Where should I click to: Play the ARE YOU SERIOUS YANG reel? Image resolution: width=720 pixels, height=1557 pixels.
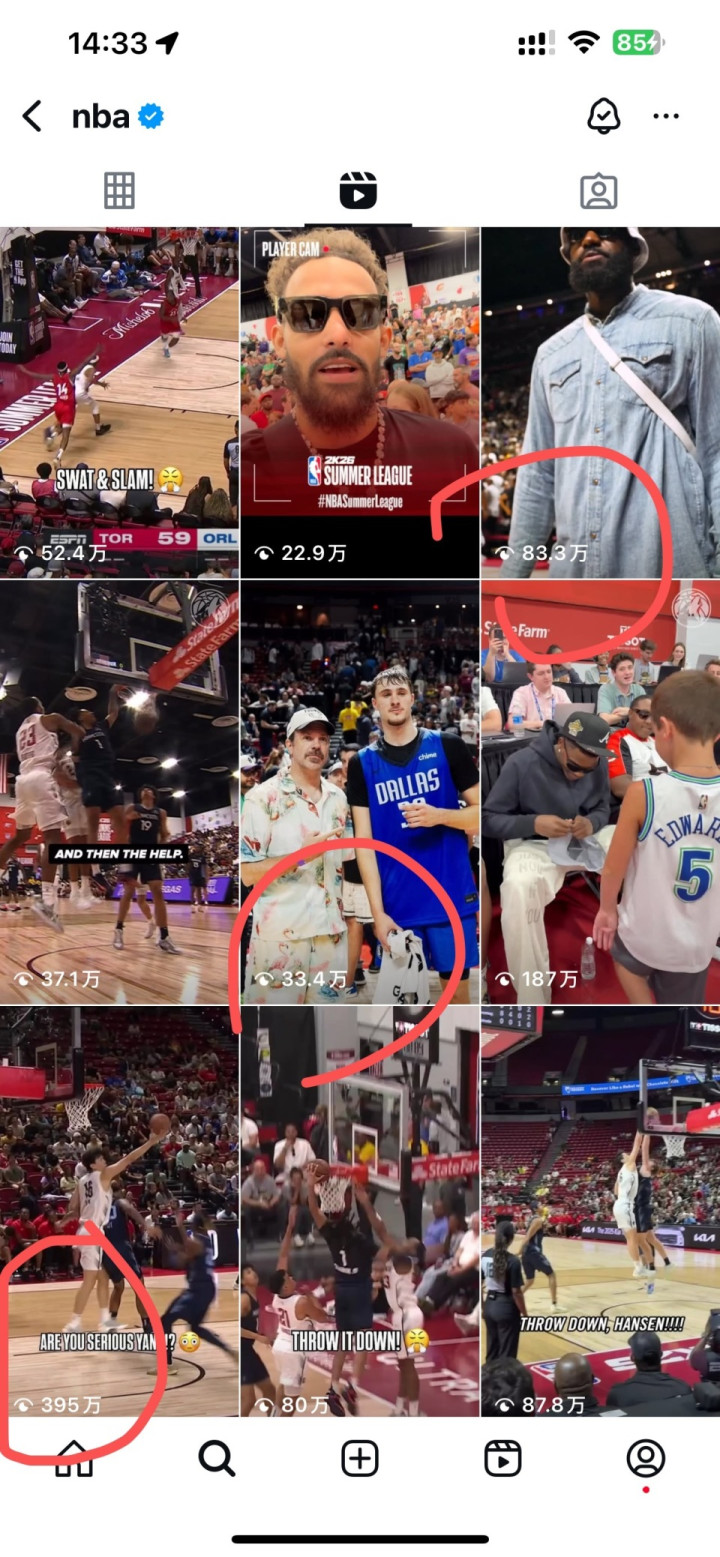point(119,1211)
